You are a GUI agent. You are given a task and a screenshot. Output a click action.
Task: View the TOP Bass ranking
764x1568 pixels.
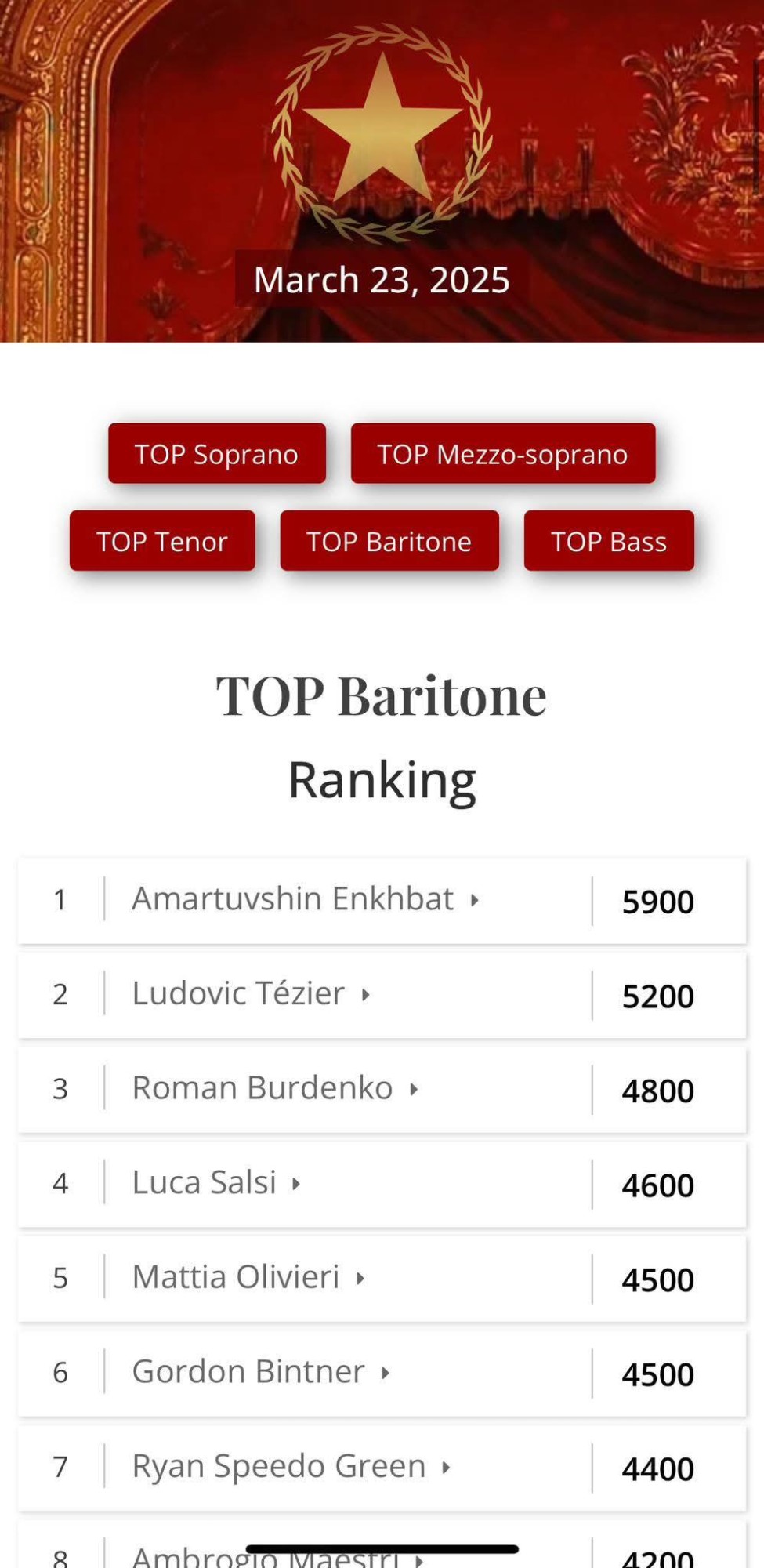click(x=608, y=541)
